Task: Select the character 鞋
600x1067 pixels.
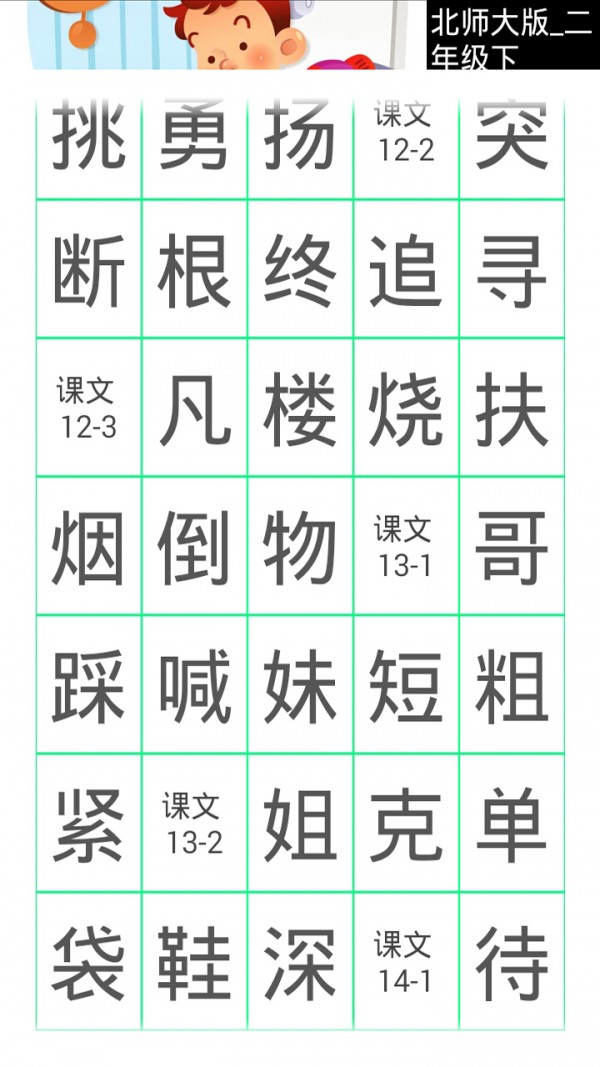Action: [195, 962]
